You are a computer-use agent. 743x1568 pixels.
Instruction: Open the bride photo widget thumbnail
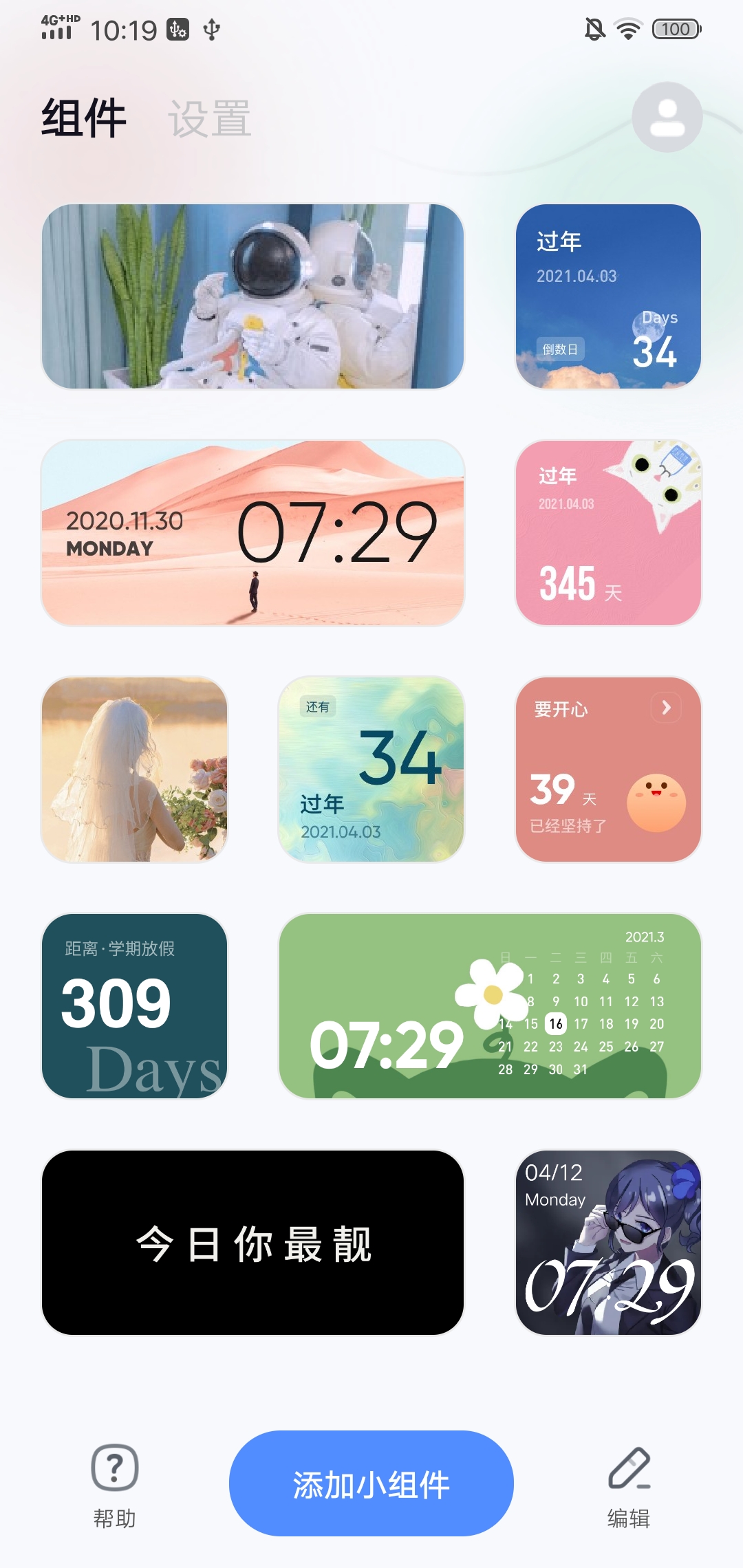[x=135, y=768]
